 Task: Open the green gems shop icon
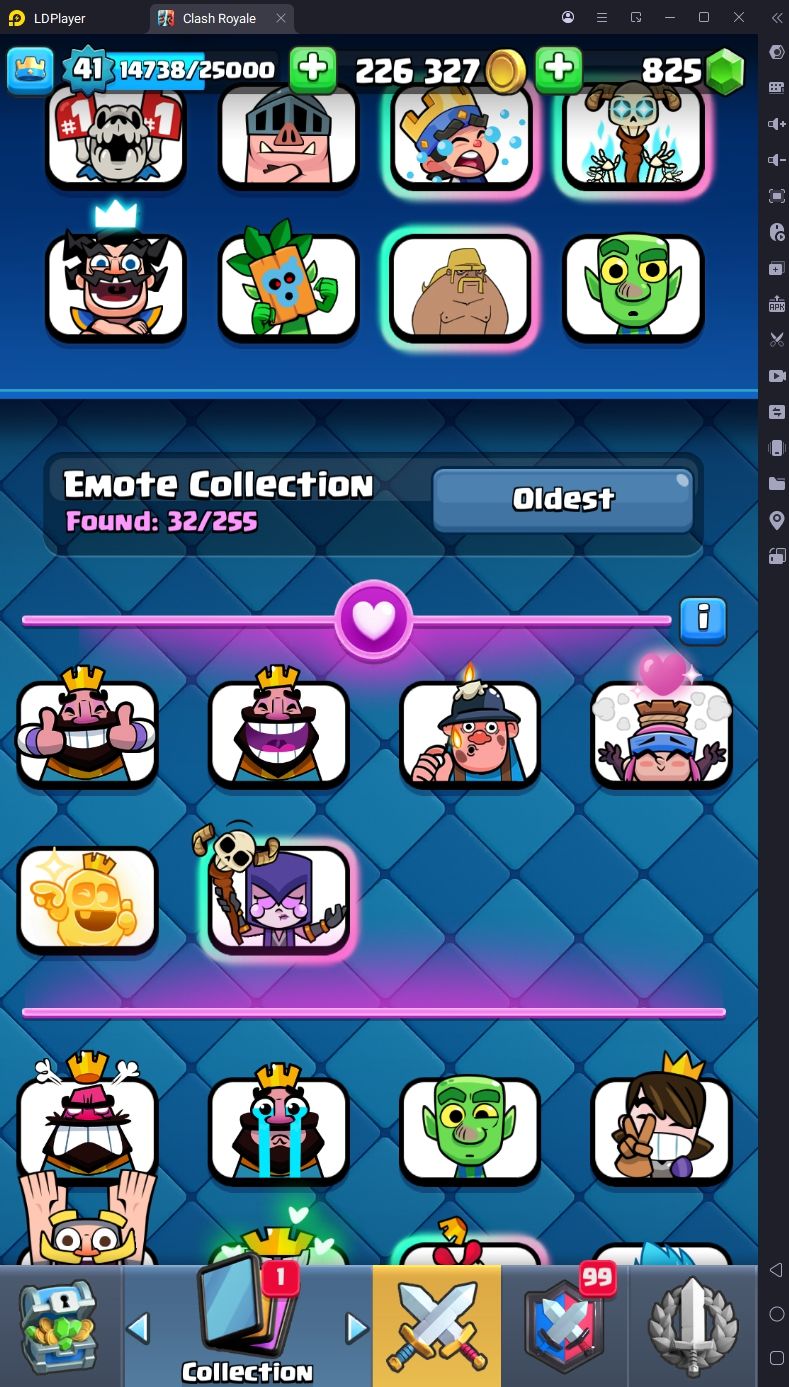(x=726, y=71)
